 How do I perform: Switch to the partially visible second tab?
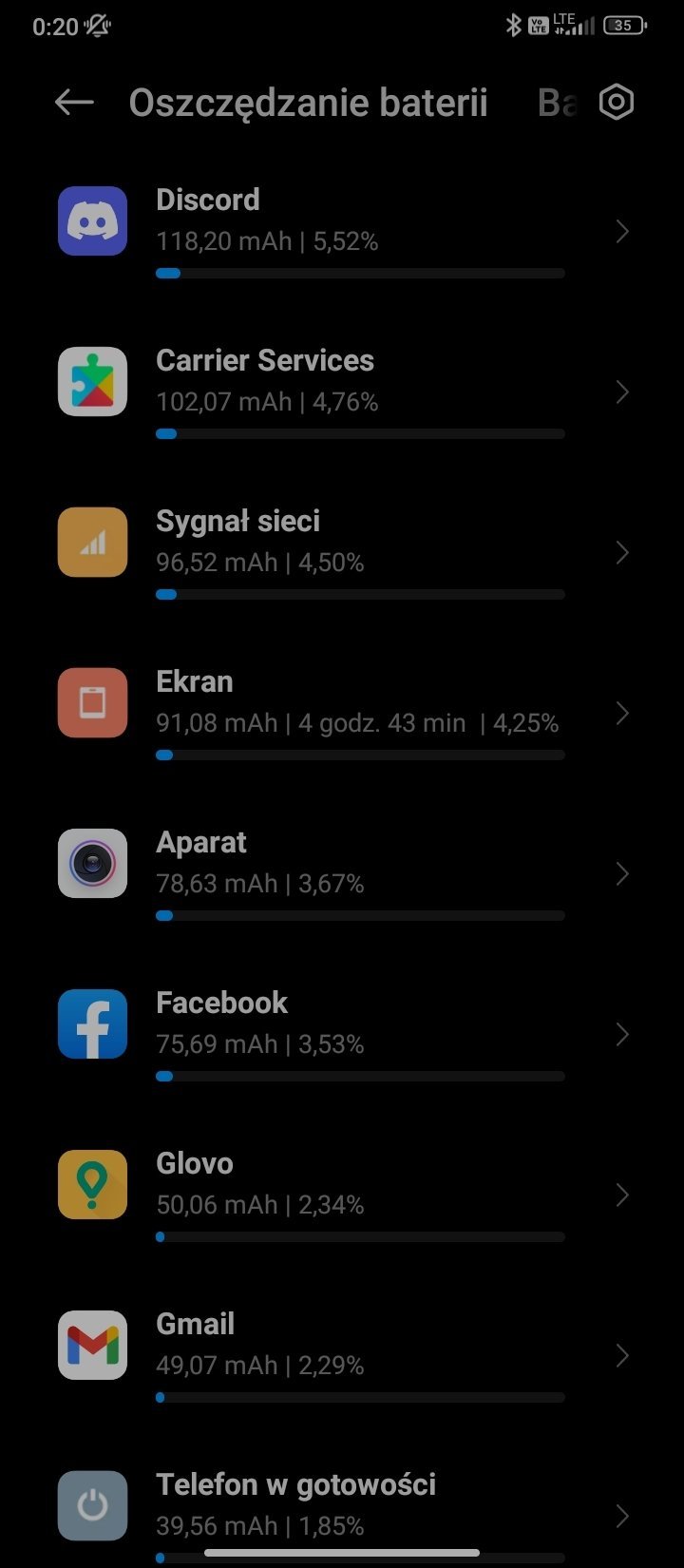[558, 103]
